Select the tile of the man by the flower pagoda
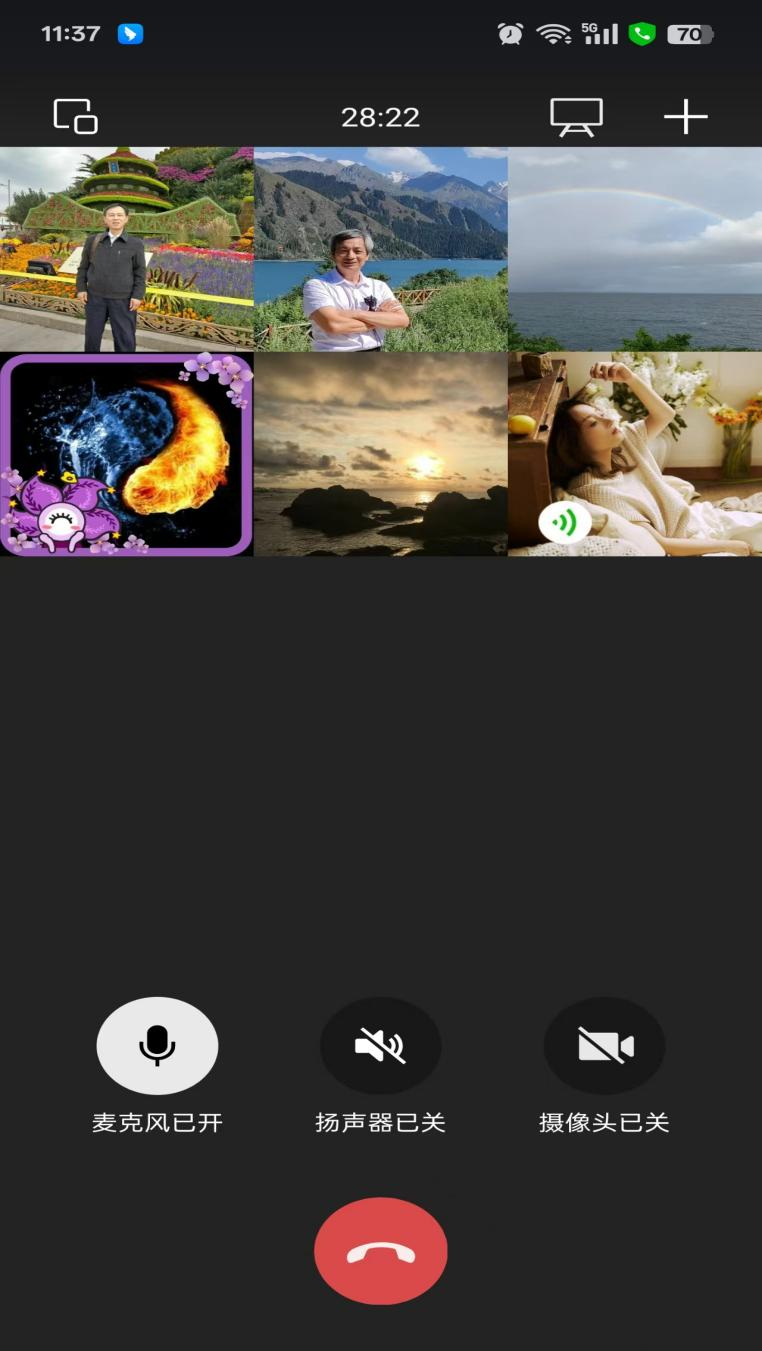The width and height of the screenshot is (762, 1351). point(126,249)
